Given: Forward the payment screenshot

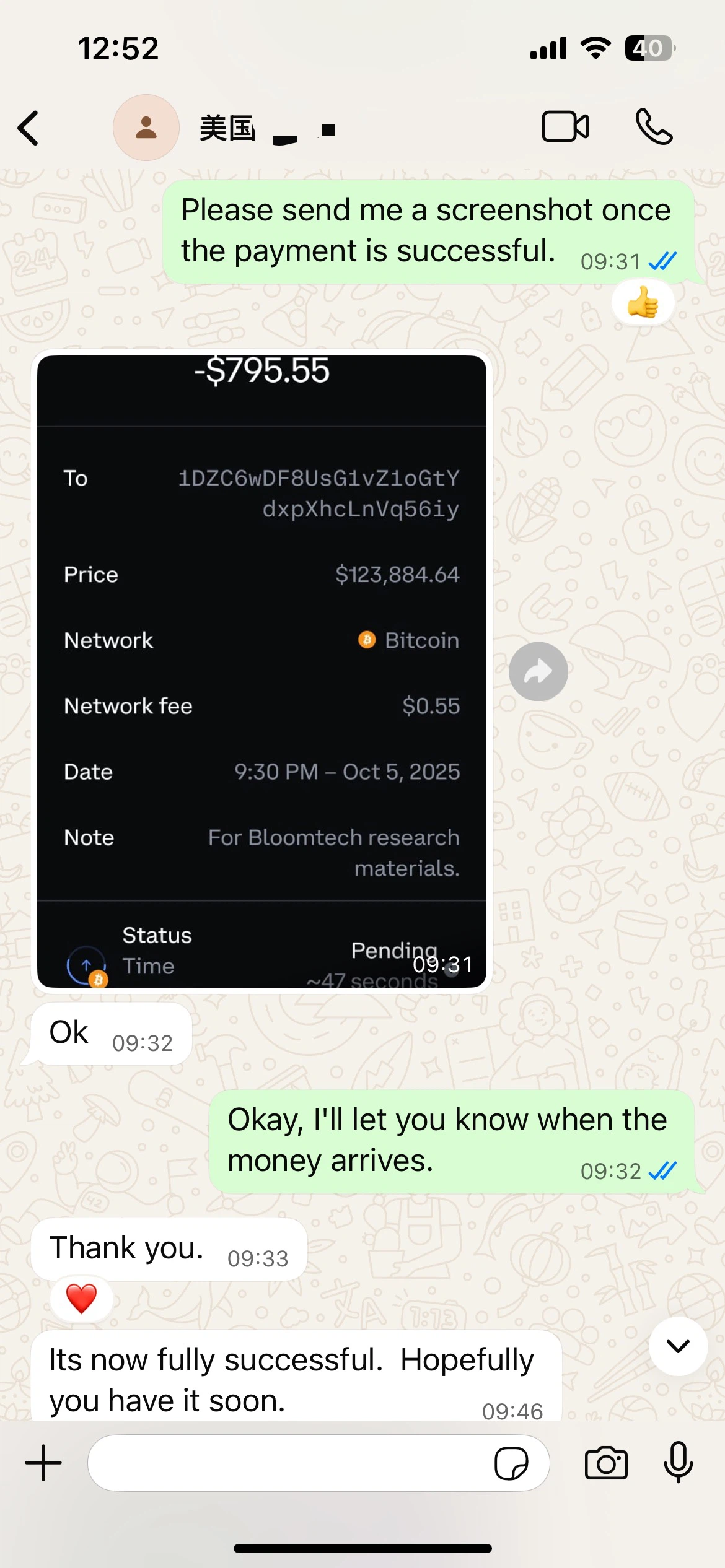Looking at the screenshot, I should pos(538,671).
